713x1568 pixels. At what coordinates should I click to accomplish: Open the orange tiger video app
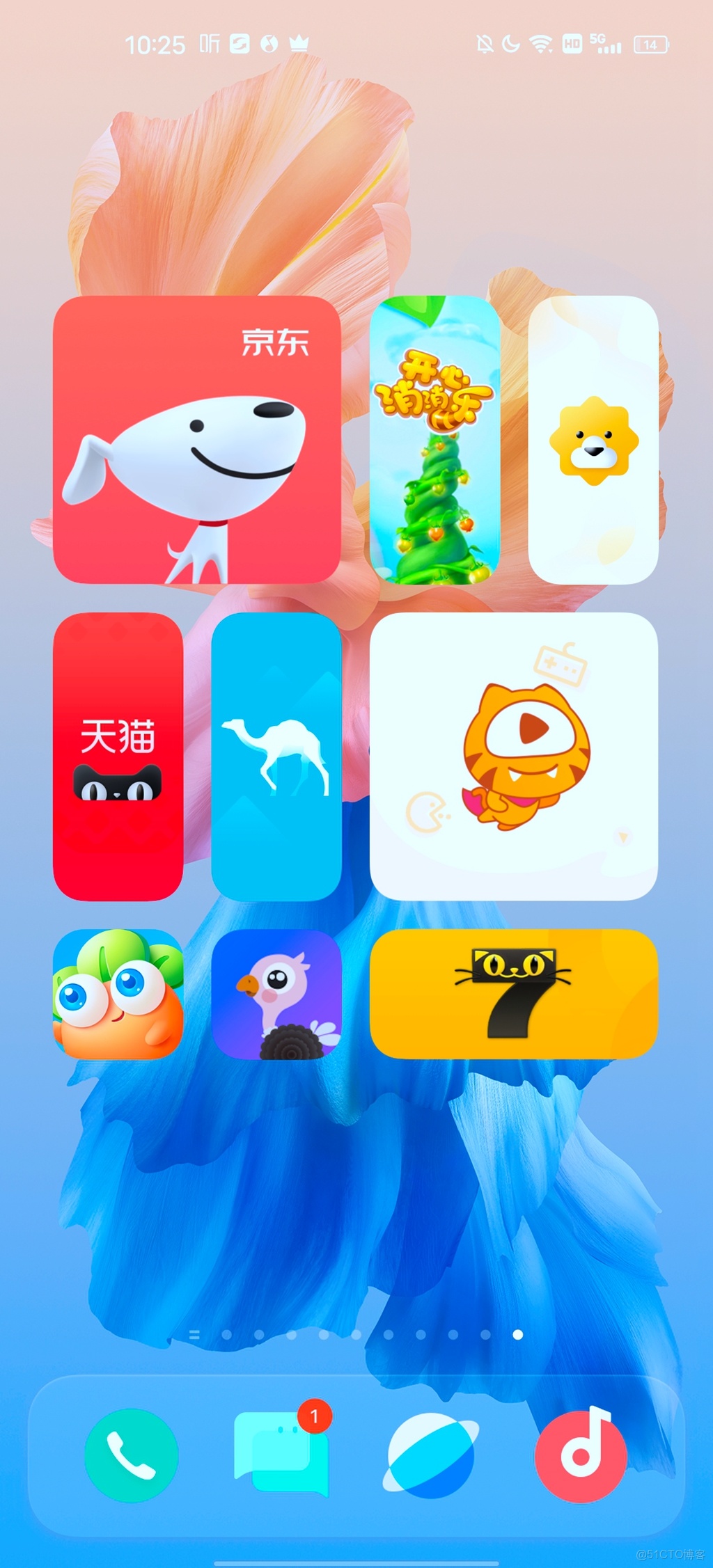[x=514, y=757]
